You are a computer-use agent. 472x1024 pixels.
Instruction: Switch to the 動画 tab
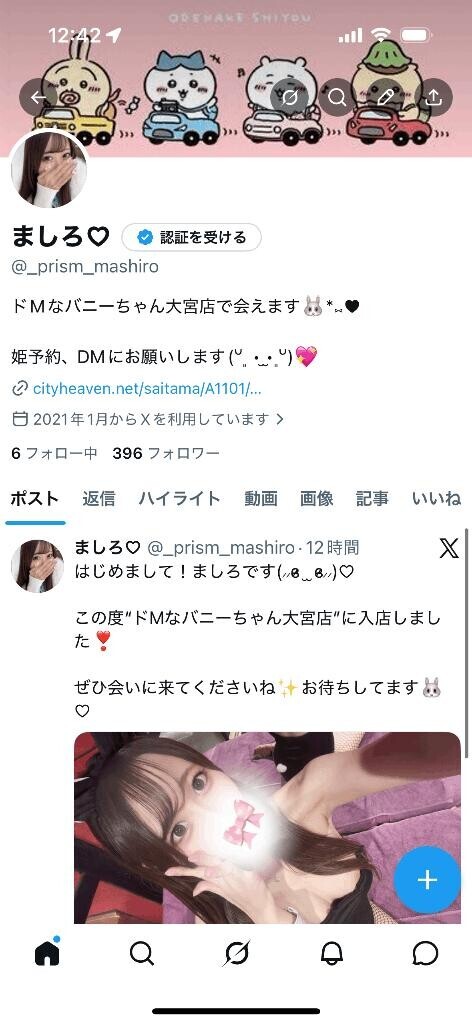[261, 499]
